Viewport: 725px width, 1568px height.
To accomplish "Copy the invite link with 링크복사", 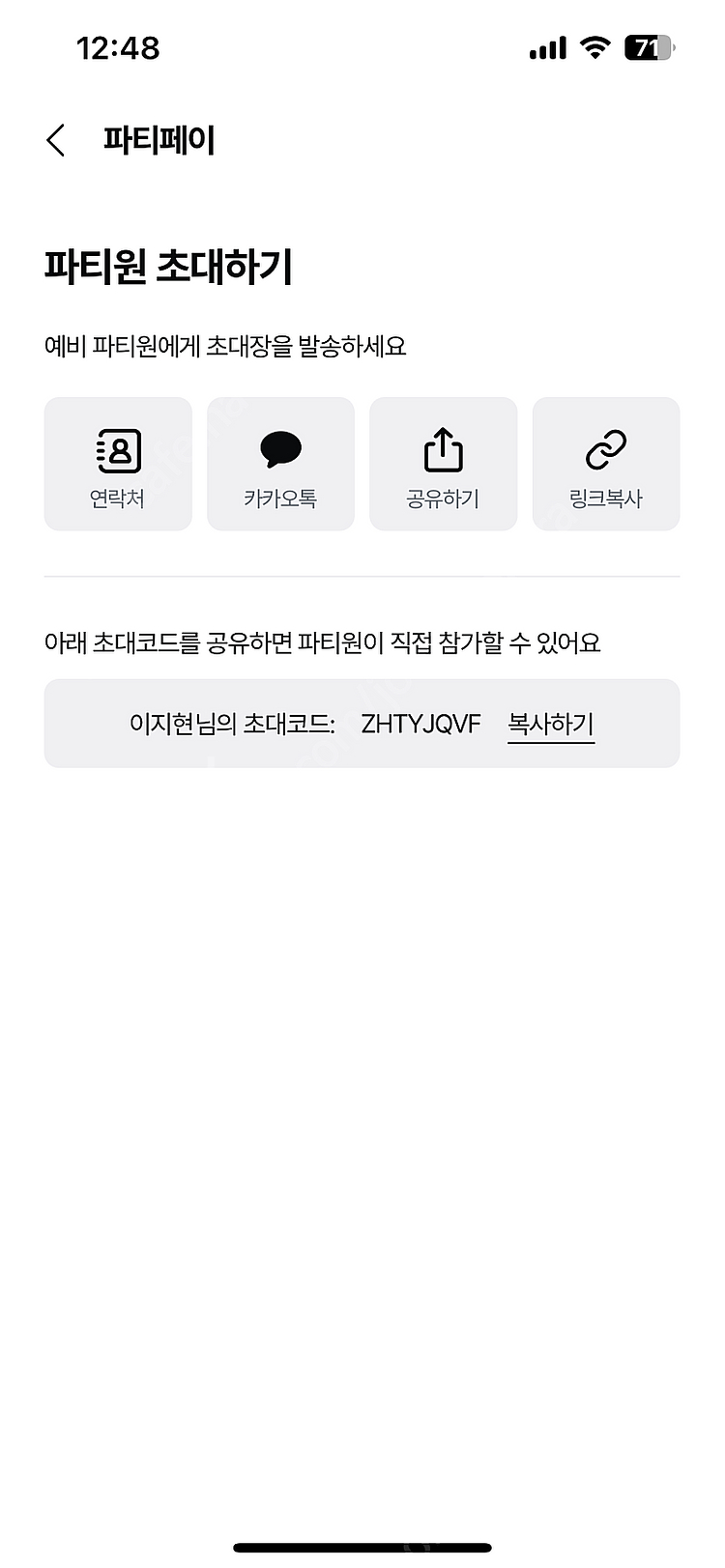I will [x=606, y=464].
